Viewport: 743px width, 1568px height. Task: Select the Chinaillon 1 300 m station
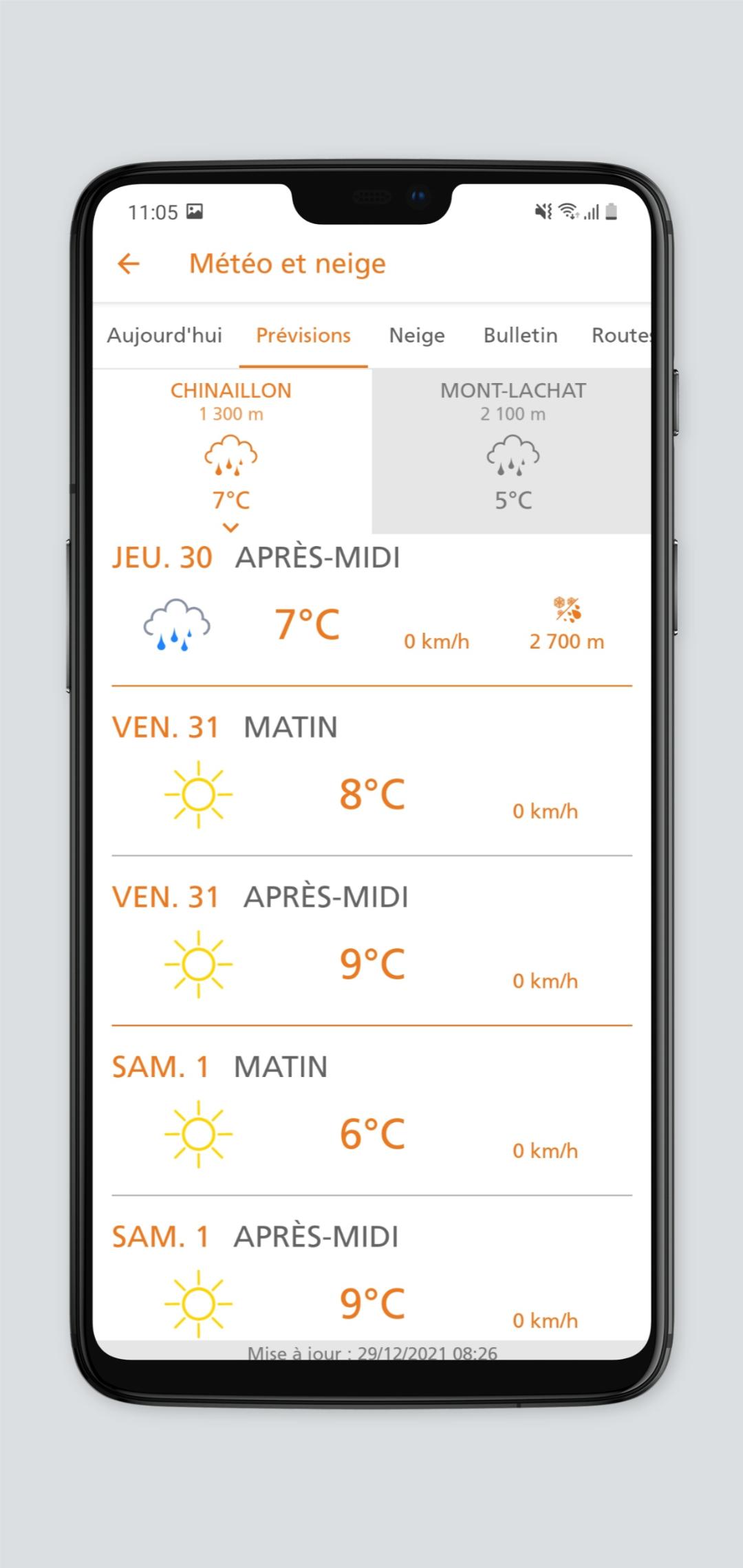point(231,450)
